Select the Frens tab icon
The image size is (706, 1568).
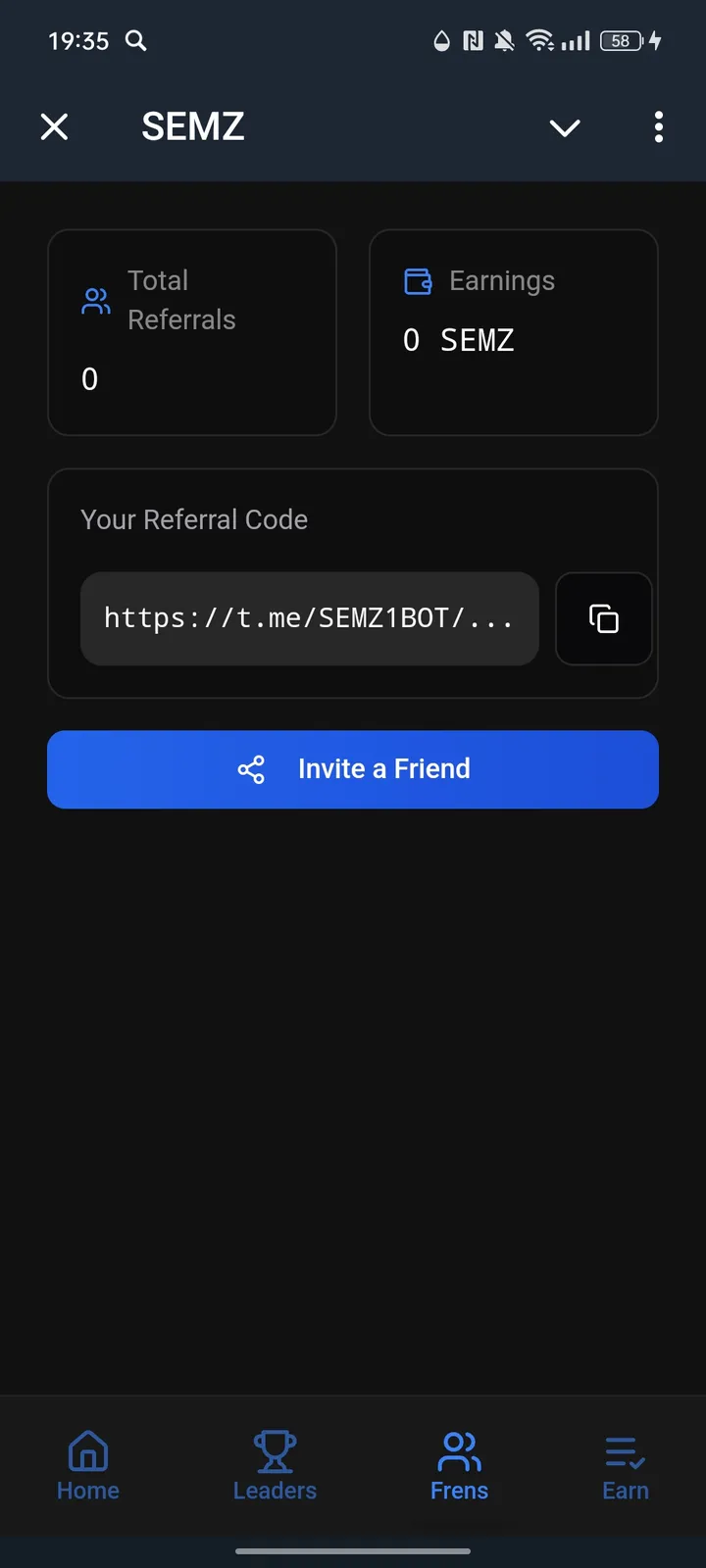point(459,1450)
